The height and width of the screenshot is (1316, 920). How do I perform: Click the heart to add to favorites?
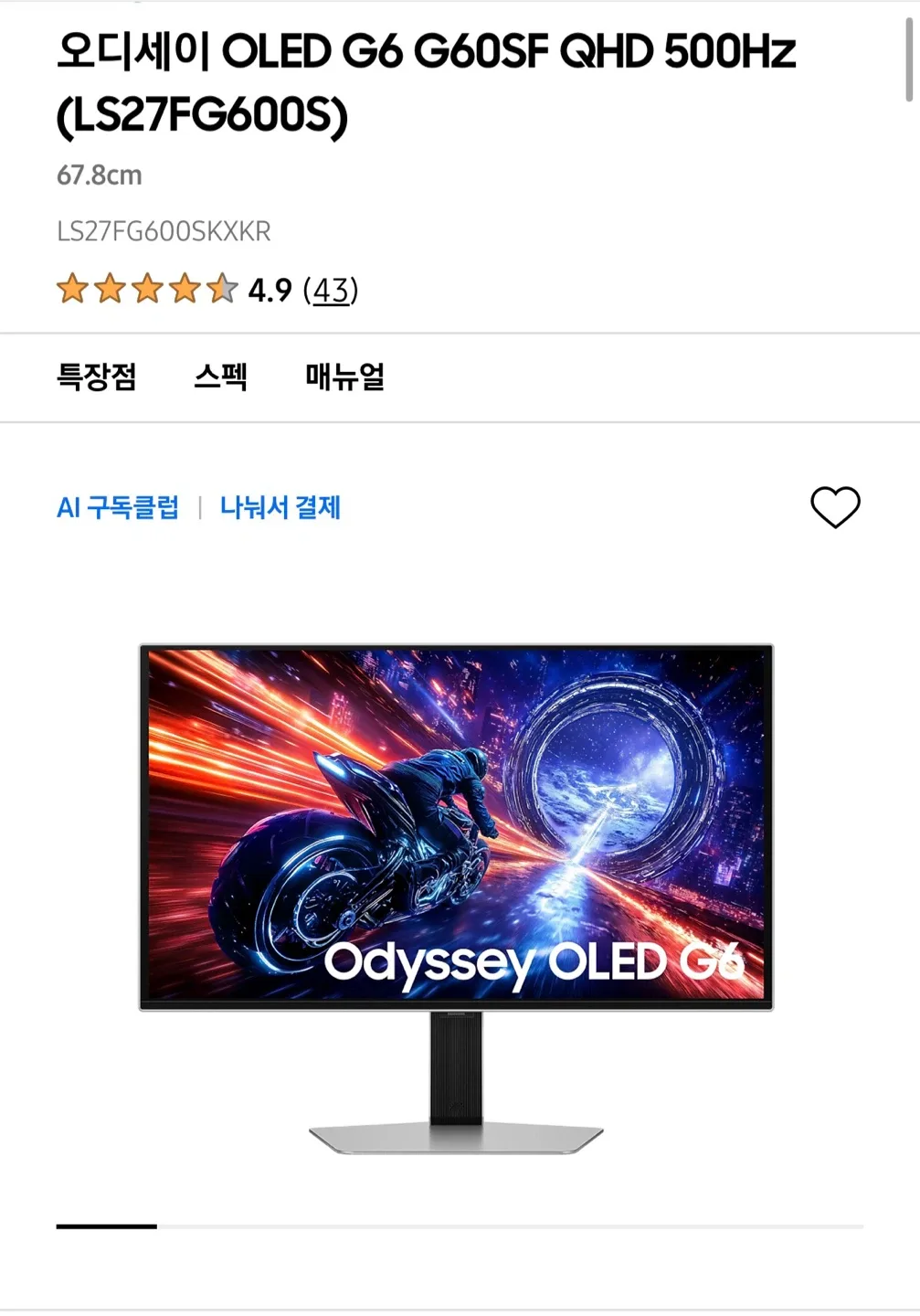(x=837, y=508)
